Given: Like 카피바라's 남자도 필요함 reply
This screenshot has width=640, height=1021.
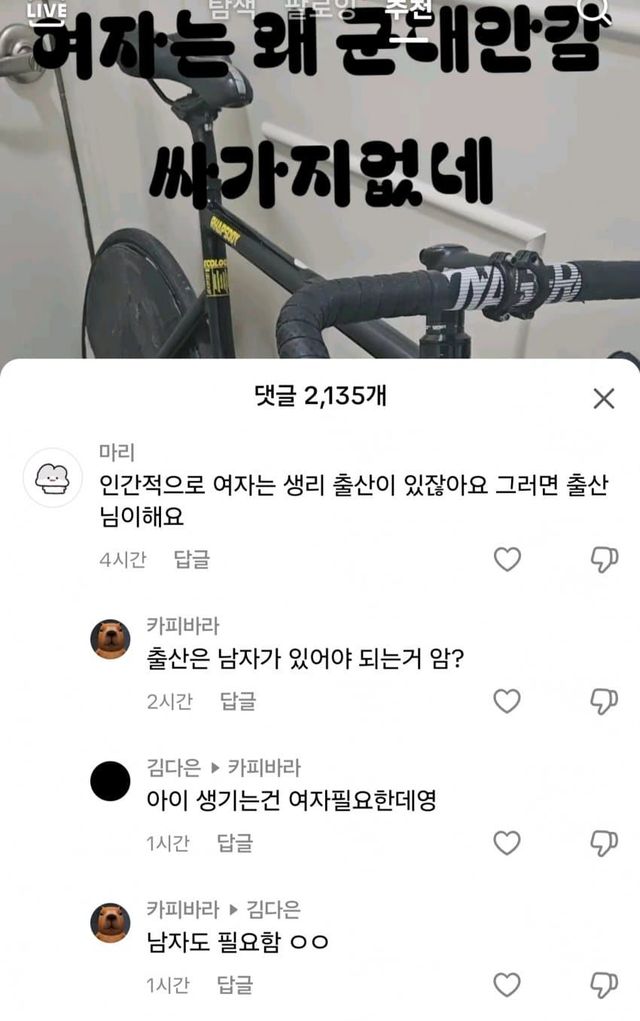Looking at the screenshot, I should (x=508, y=985).
